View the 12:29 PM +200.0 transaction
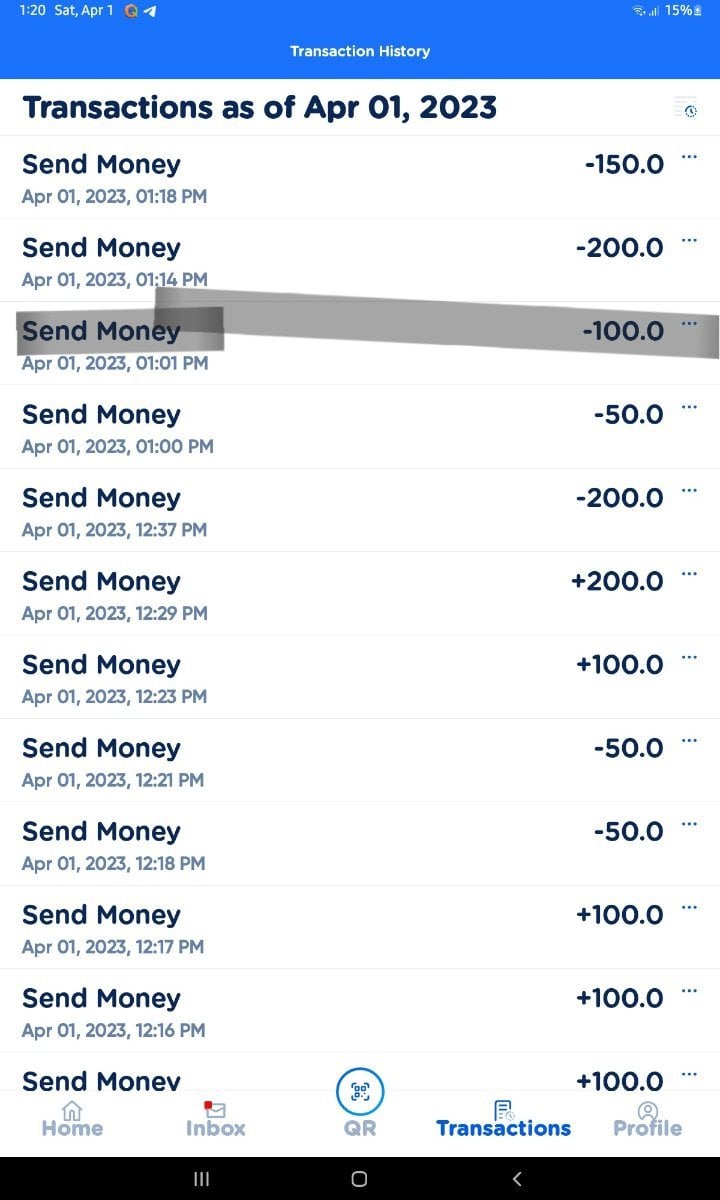Viewport: 720px width, 1200px height. 340,594
